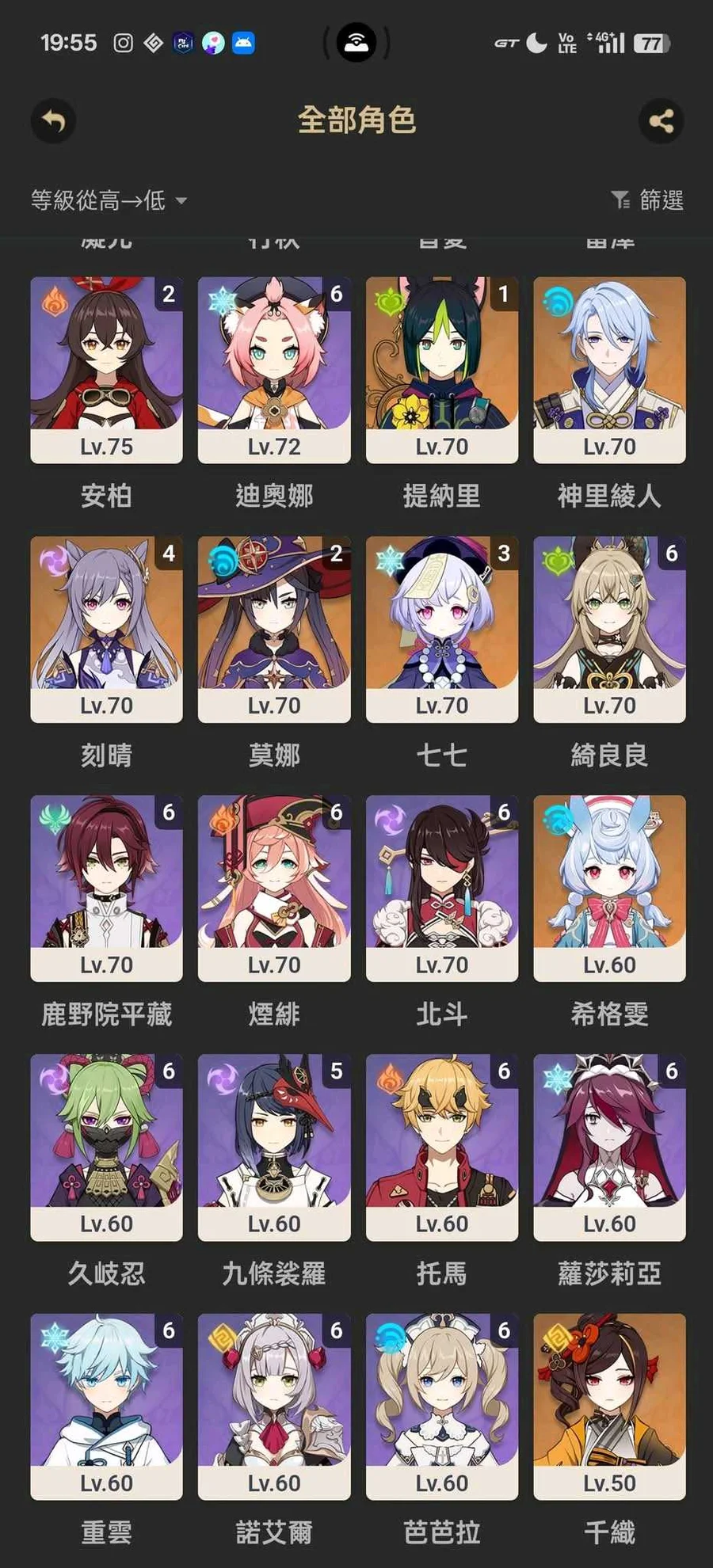
Task: Tap the 煙緋 character card
Action: click(x=274, y=888)
